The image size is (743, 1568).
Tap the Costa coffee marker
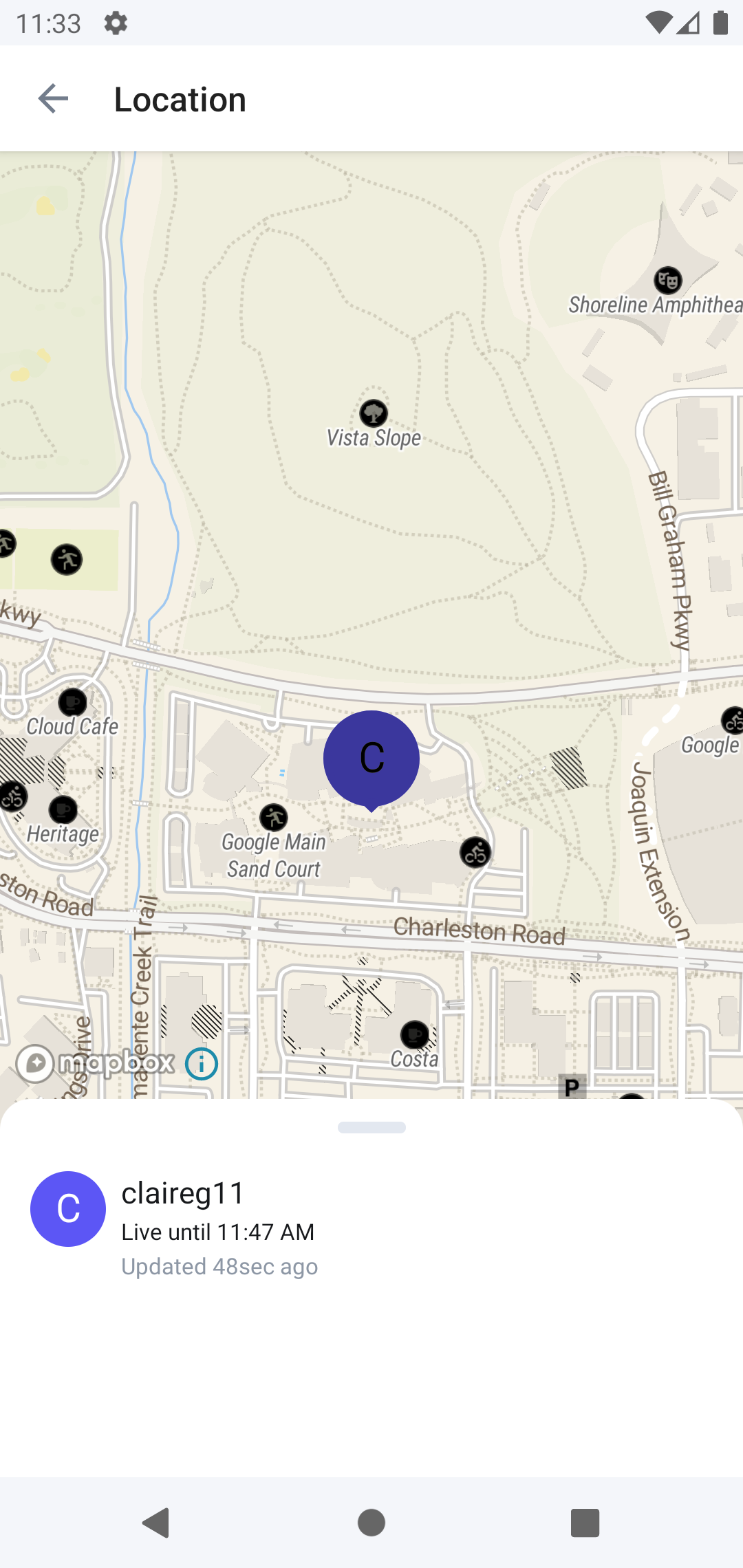click(413, 1034)
